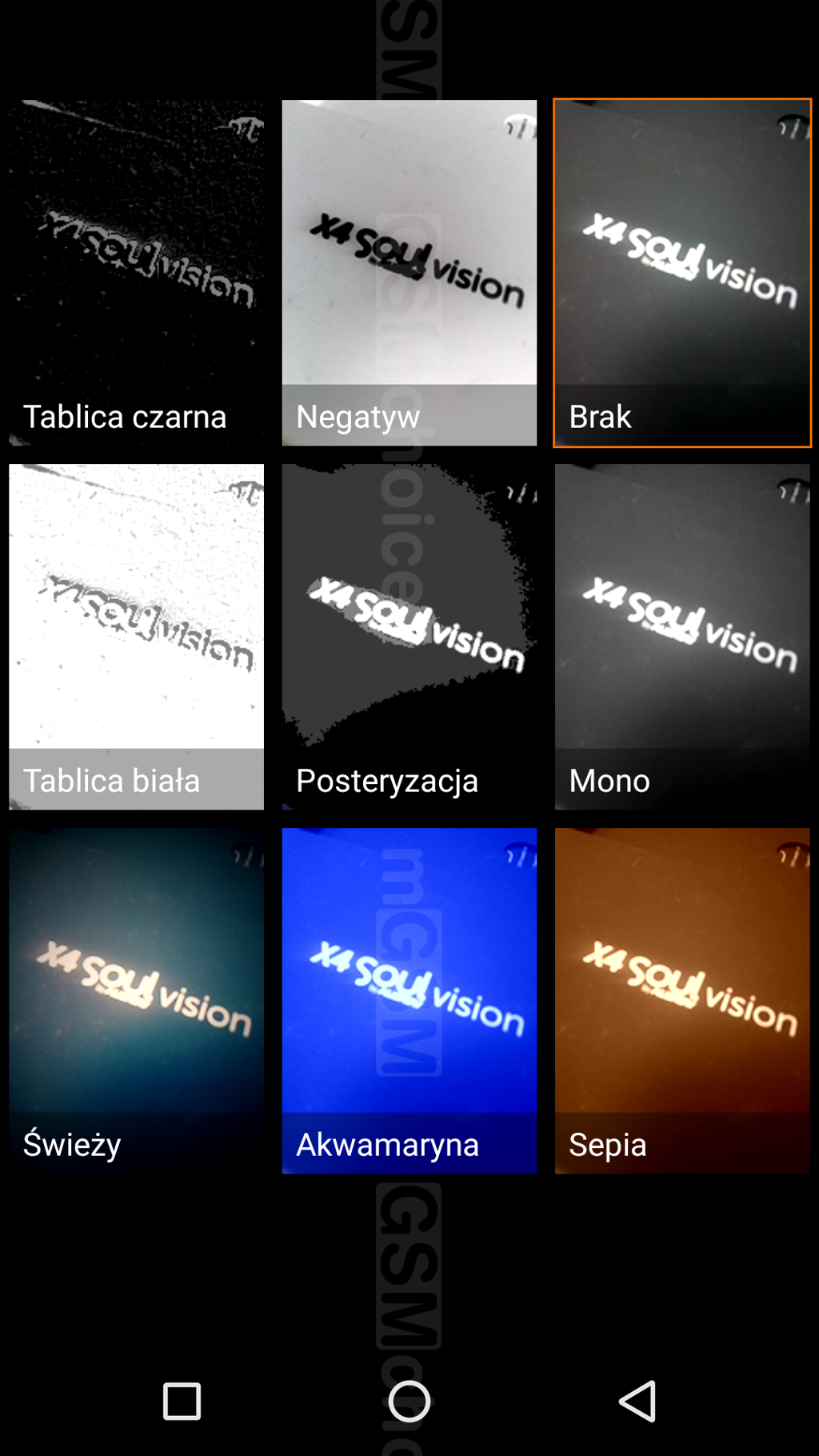Pick the Tablica biała effect
Screen dimensions: 819x1456
136,636
